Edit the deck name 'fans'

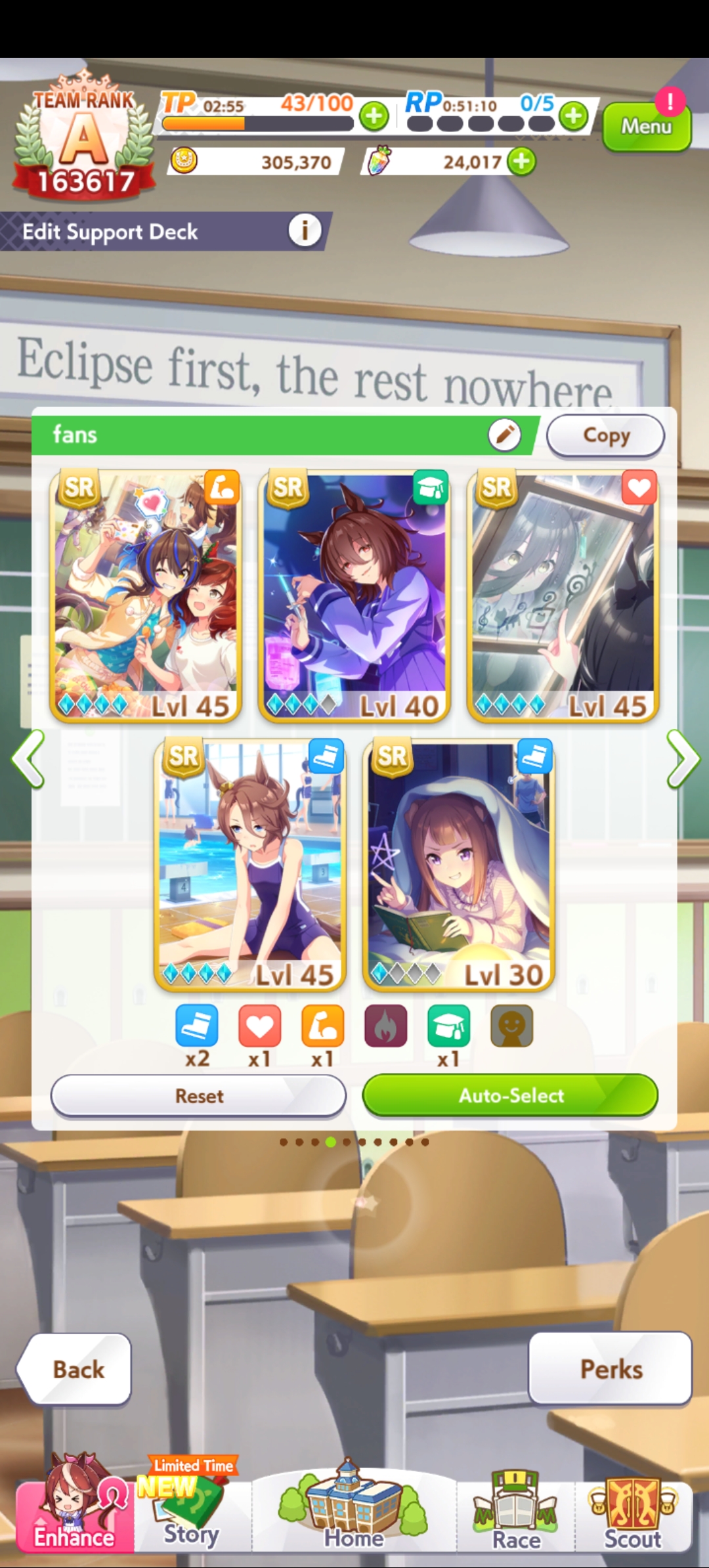click(504, 435)
